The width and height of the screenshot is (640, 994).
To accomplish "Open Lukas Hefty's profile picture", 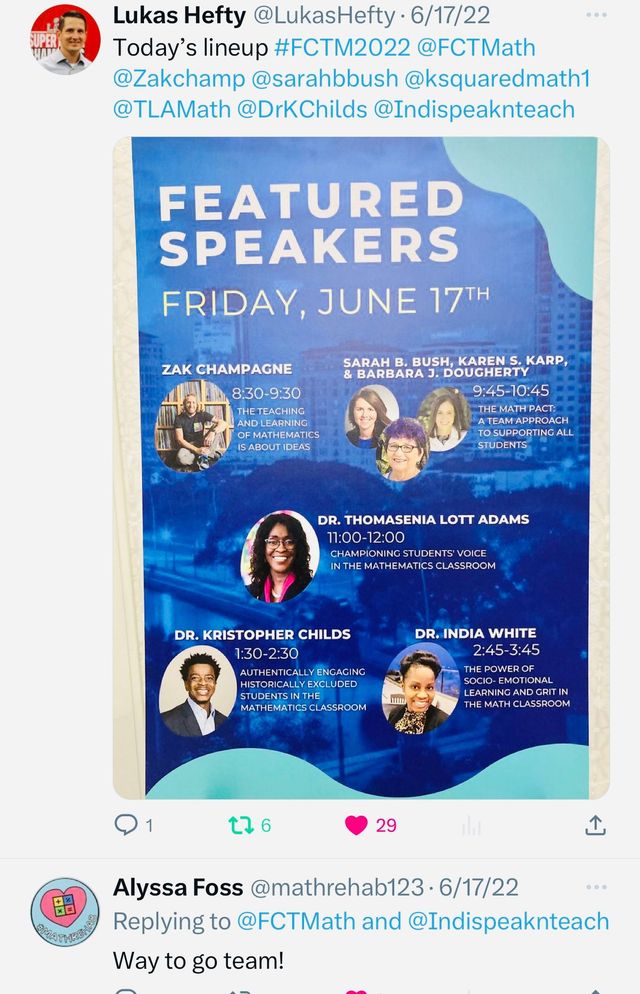I will click(x=65, y=39).
